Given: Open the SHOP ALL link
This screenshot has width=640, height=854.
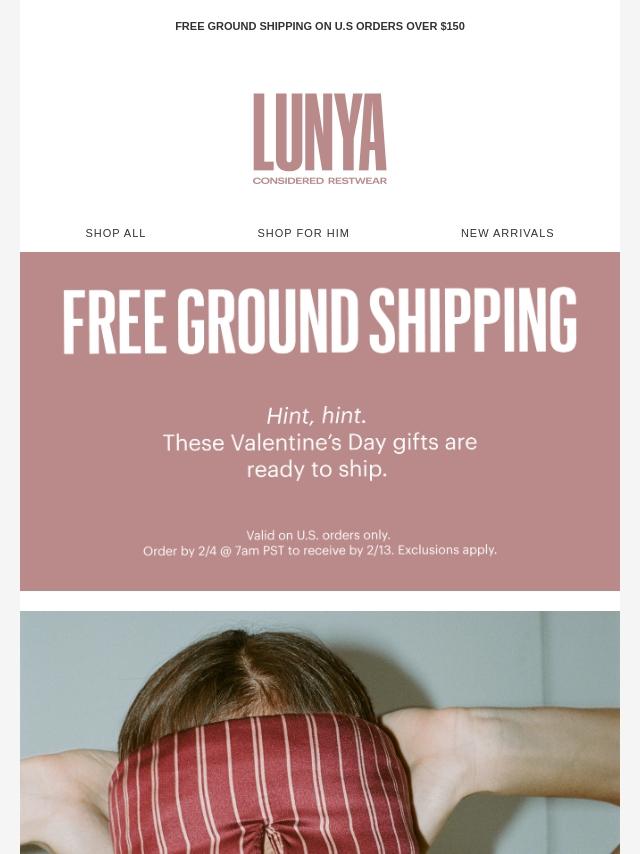Looking at the screenshot, I should [116, 233].
